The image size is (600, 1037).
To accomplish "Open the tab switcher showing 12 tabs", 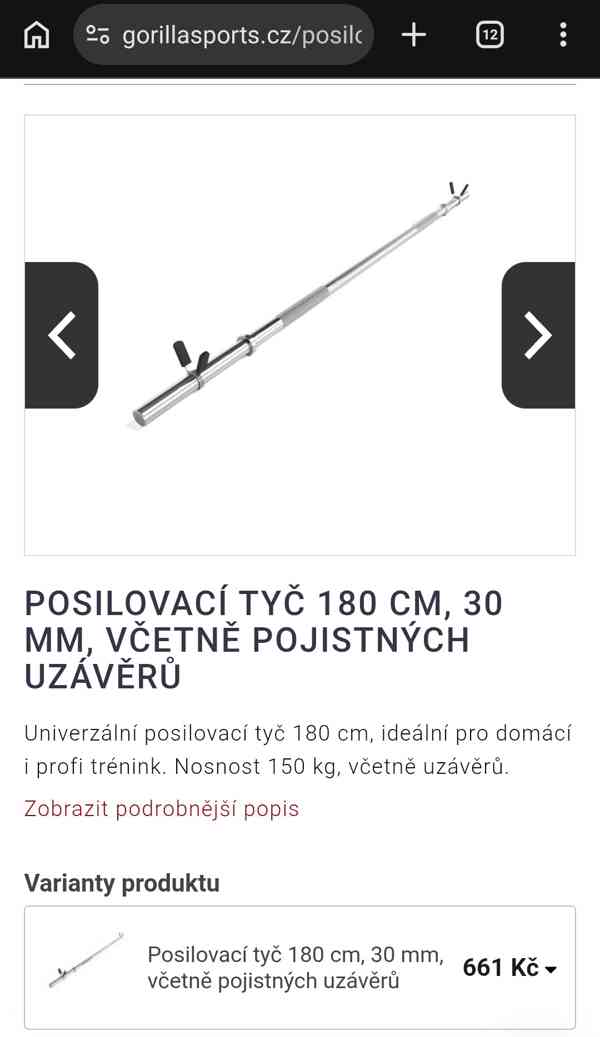I will (x=490, y=35).
